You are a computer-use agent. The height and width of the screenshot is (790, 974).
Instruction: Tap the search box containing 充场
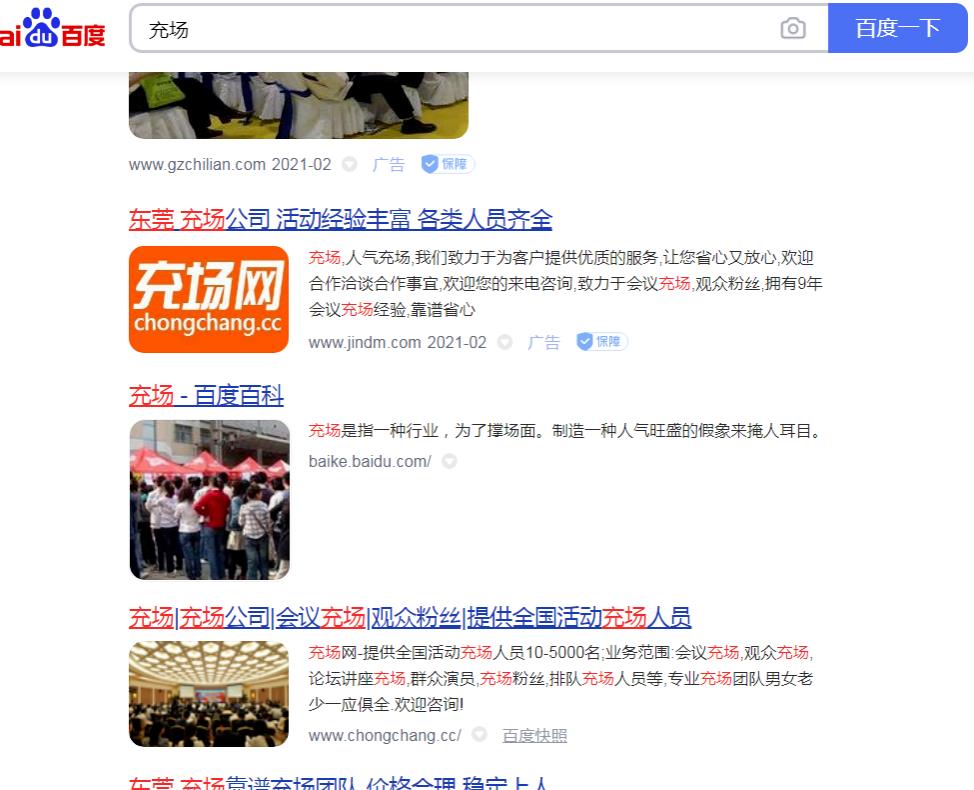point(450,29)
